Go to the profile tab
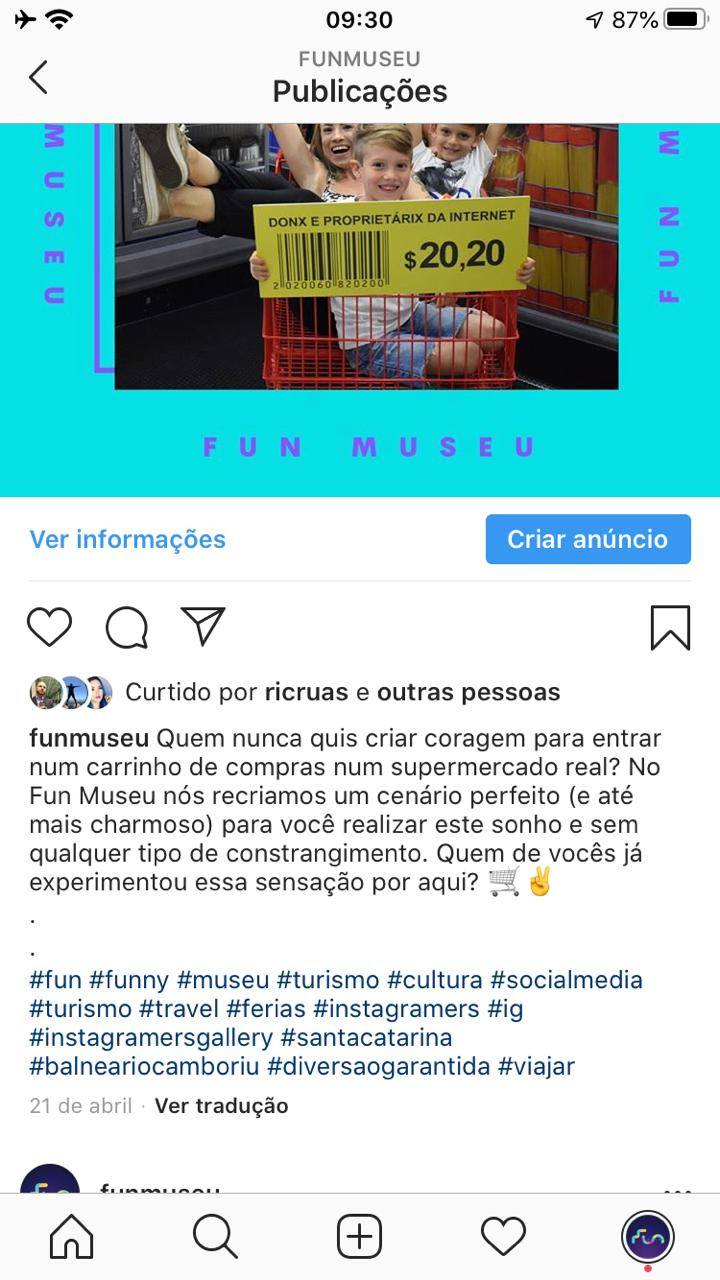Image resolution: width=720 pixels, height=1280 pixels. tap(647, 1238)
